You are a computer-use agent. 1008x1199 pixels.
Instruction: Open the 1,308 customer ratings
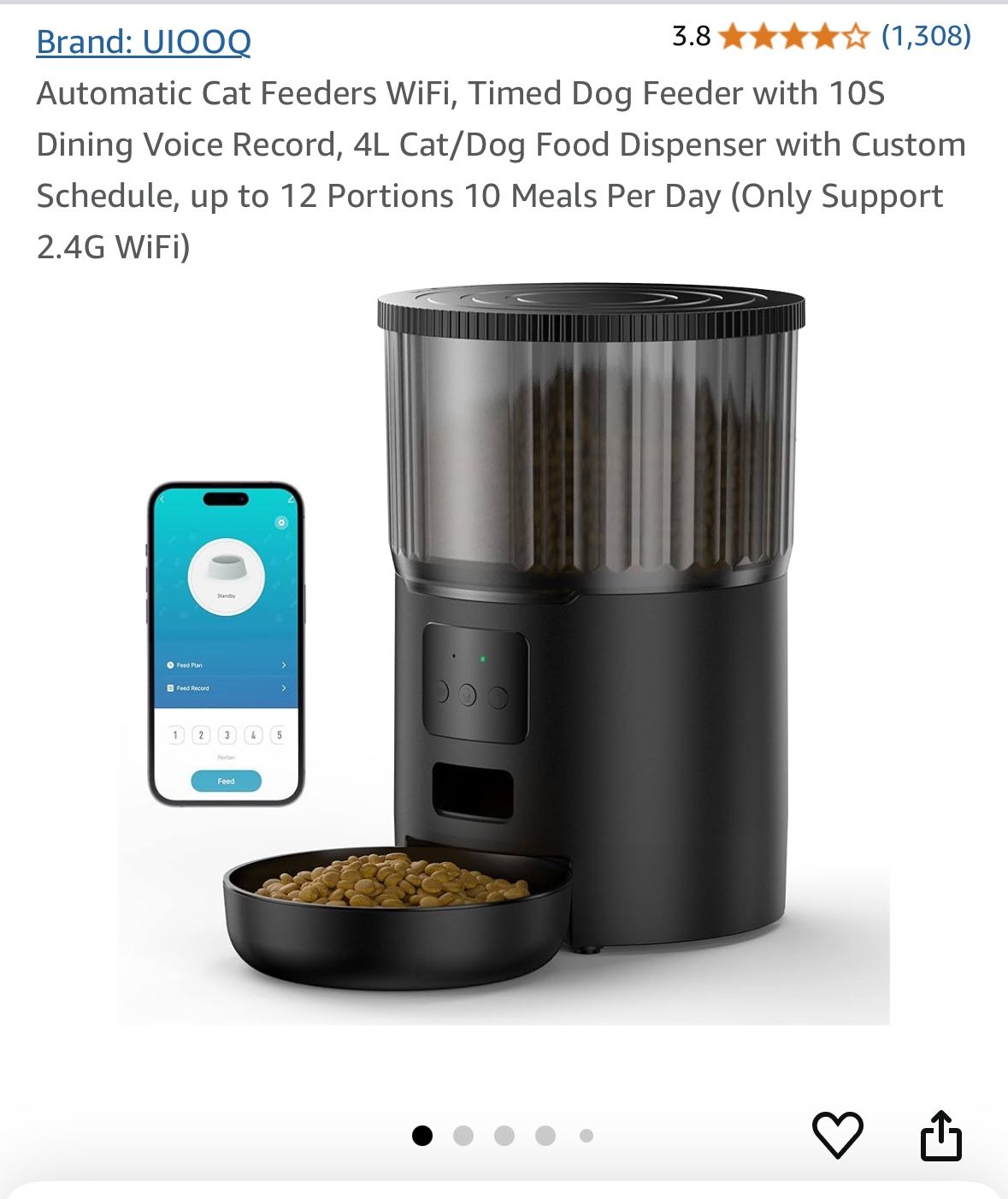point(926,36)
